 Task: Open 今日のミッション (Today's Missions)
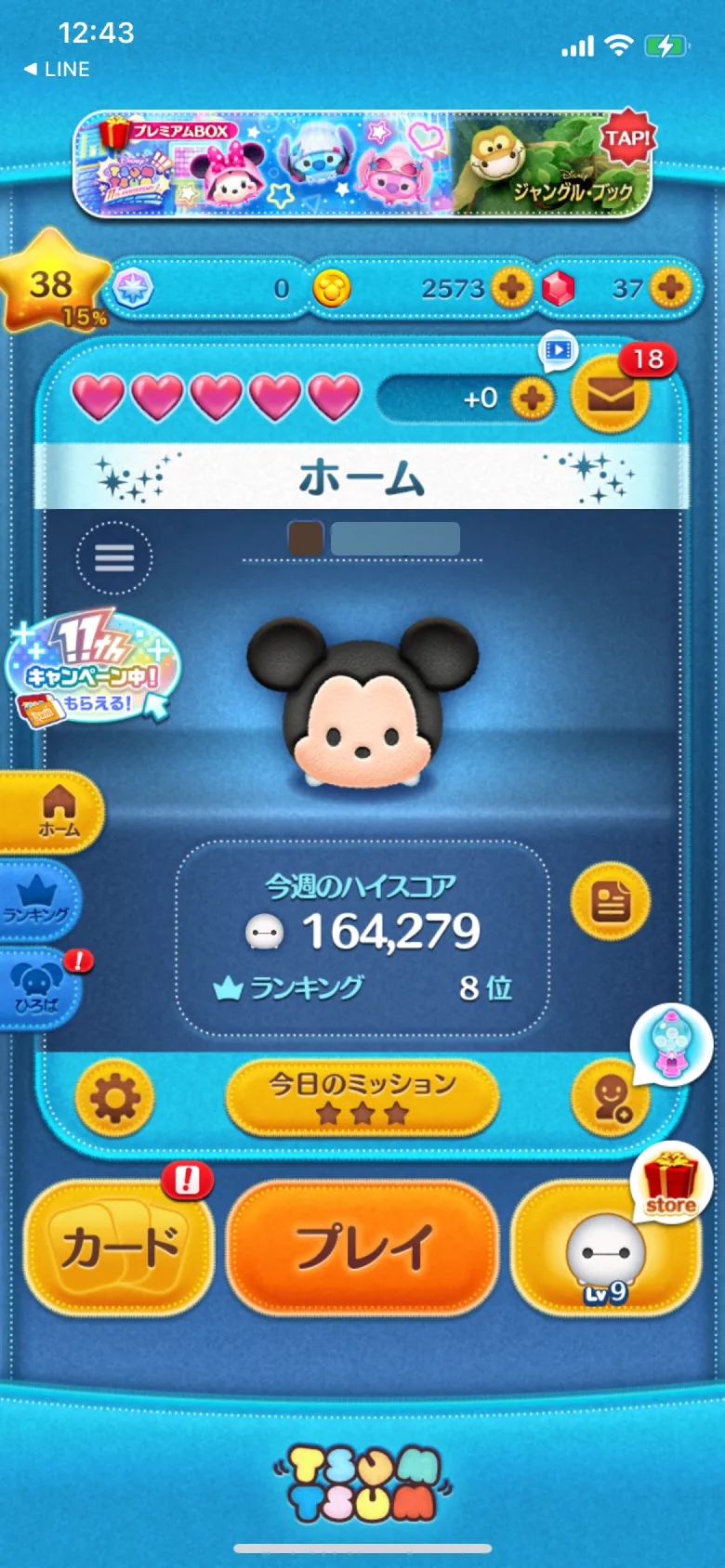click(x=362, y=1098)
